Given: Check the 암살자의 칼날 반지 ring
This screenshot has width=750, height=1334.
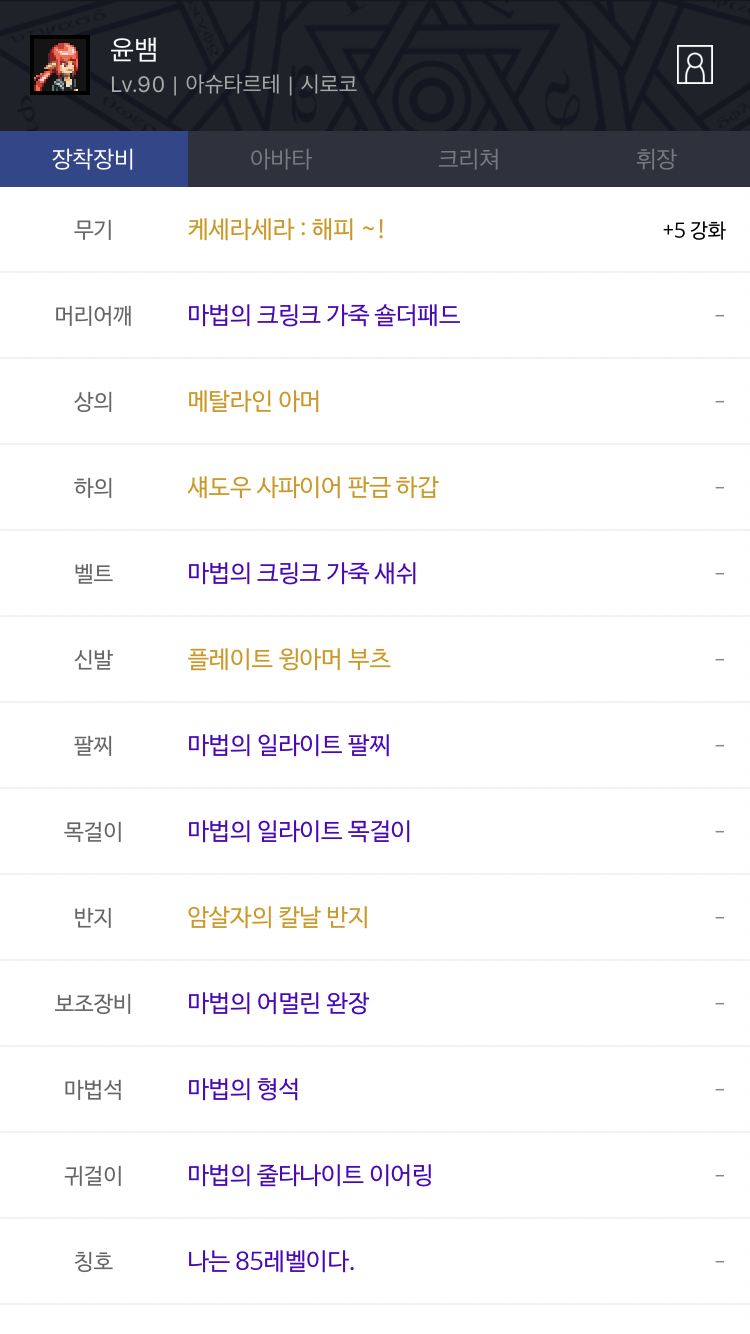Looking at the screenshot, I should click(x=278, y=917).
